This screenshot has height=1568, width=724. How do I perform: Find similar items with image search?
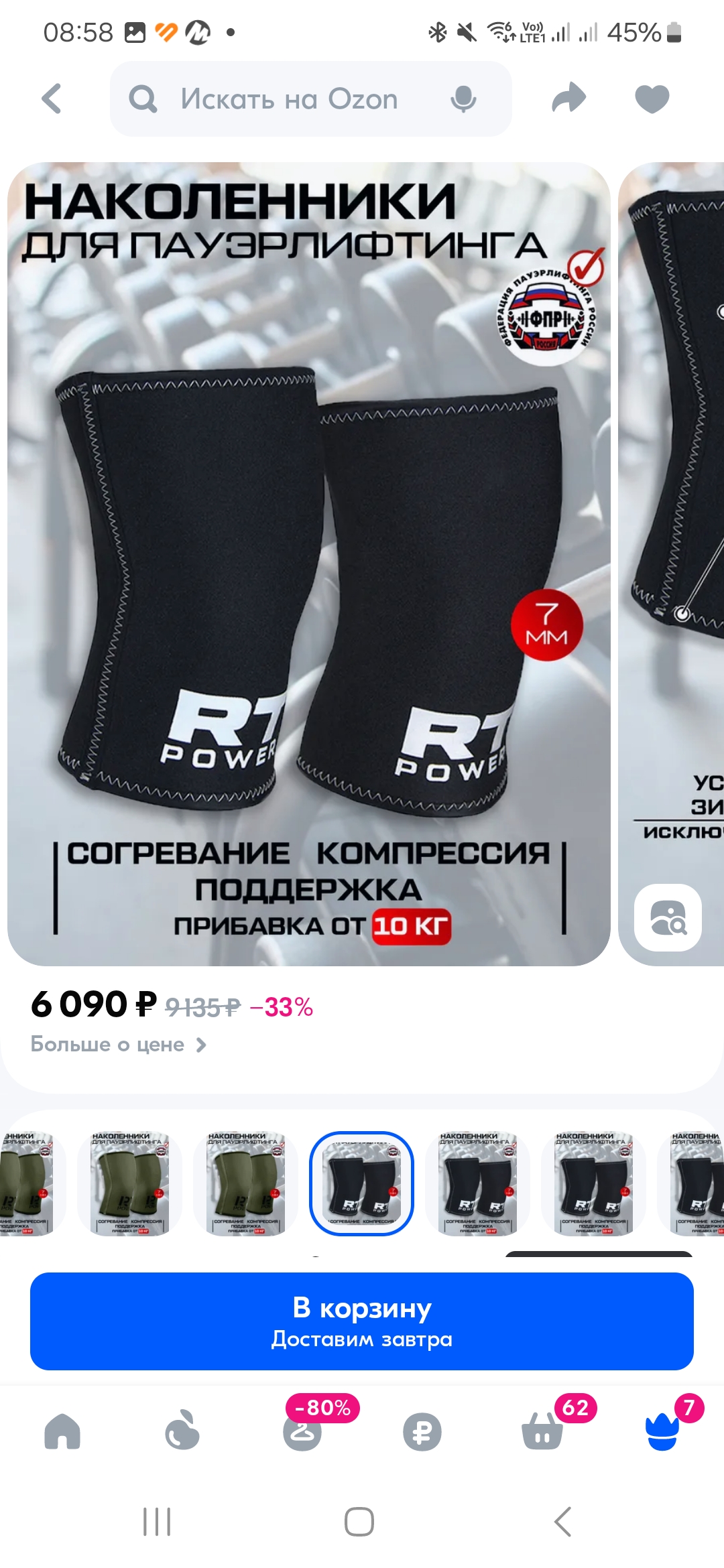pyautogui.click(x=668, y=917)
